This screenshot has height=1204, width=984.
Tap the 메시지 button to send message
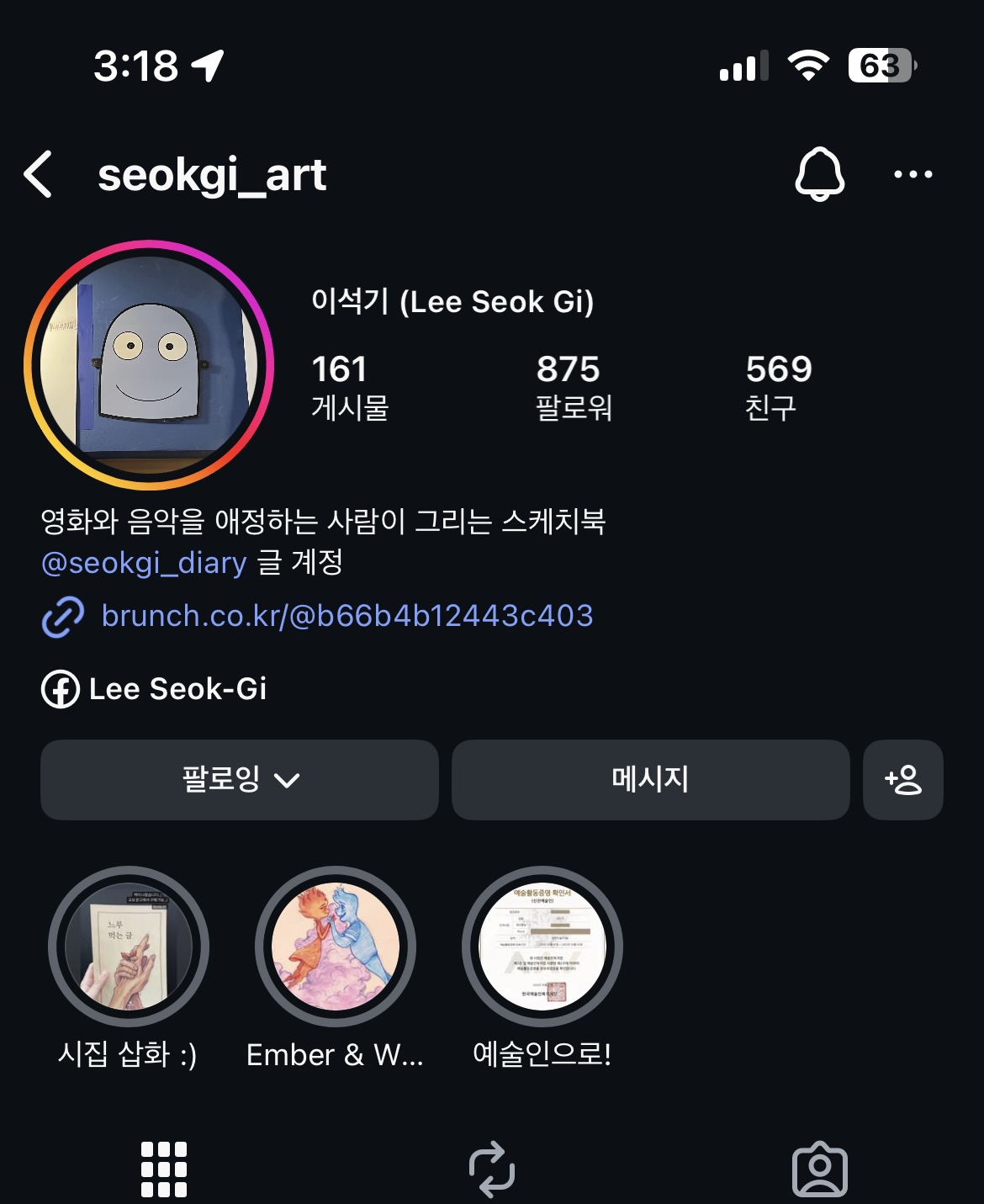[650, 779]
